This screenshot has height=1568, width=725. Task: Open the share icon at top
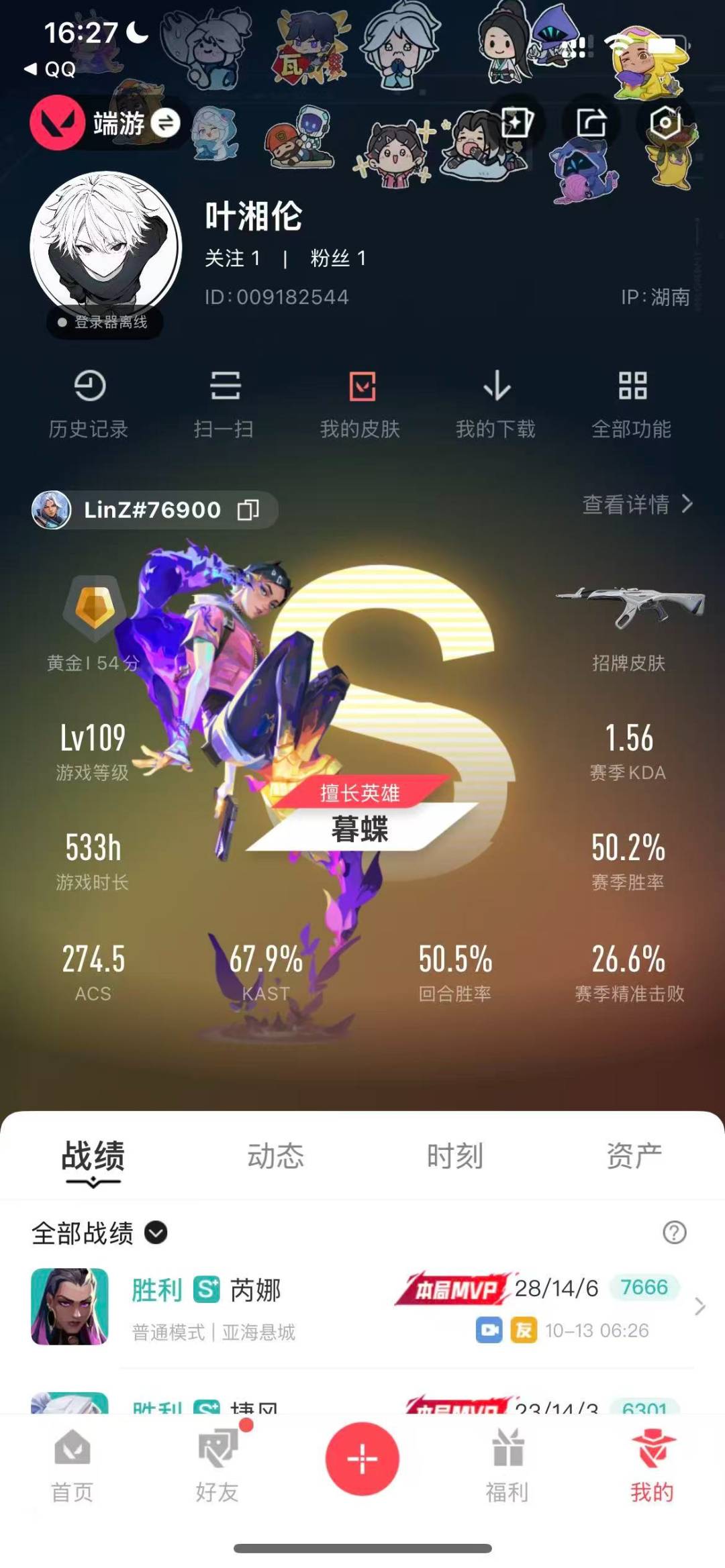point(591,123)
